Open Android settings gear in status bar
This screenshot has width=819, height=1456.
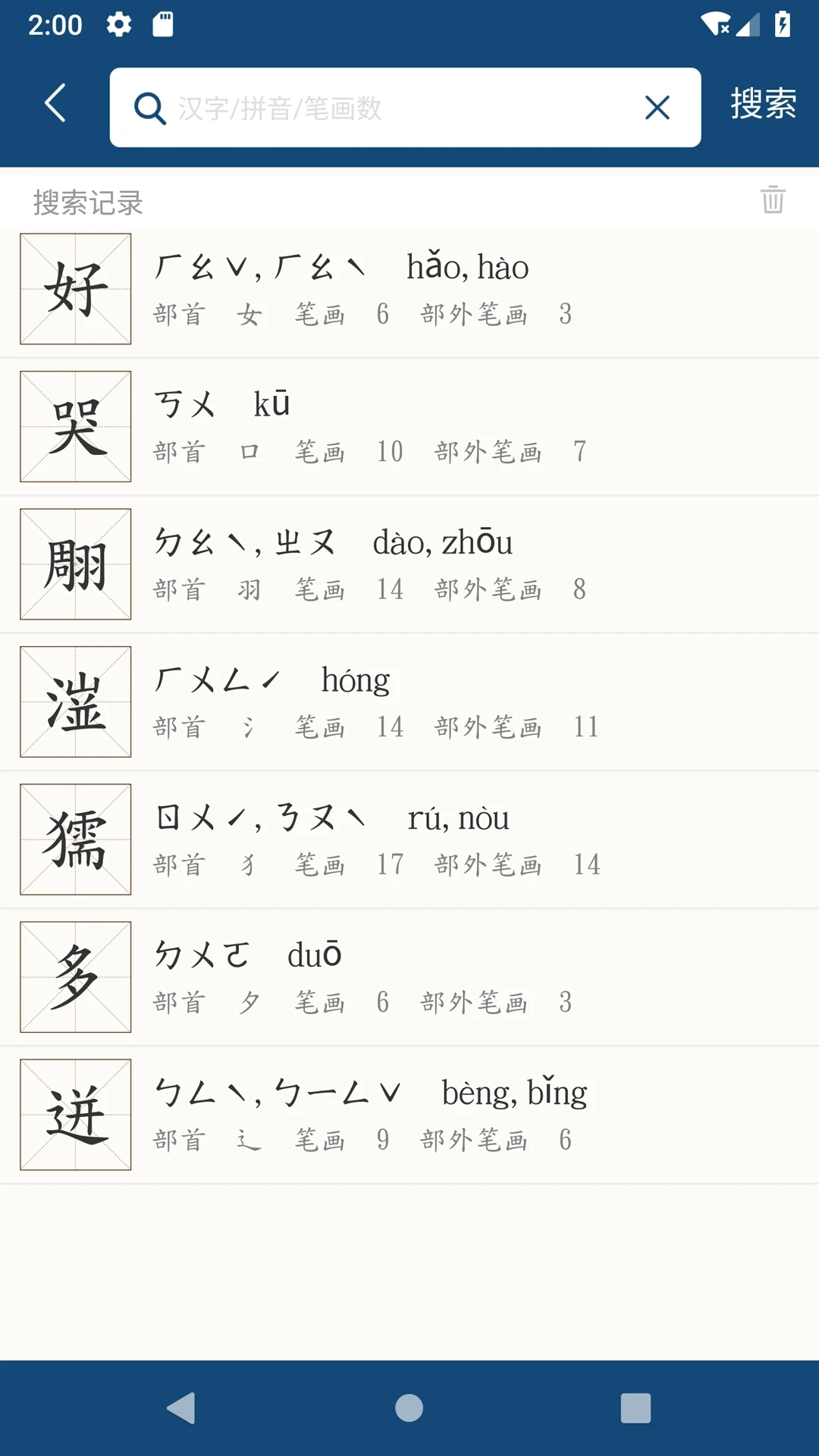pos(118,24)
